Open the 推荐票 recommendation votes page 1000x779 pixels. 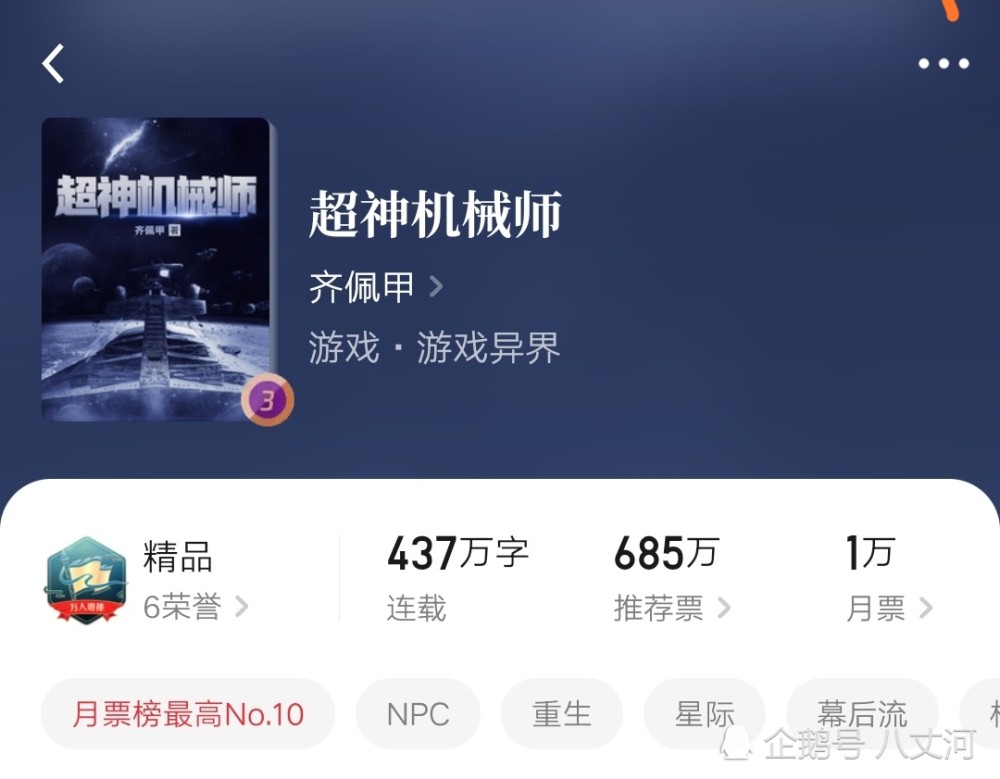point(672,607)
